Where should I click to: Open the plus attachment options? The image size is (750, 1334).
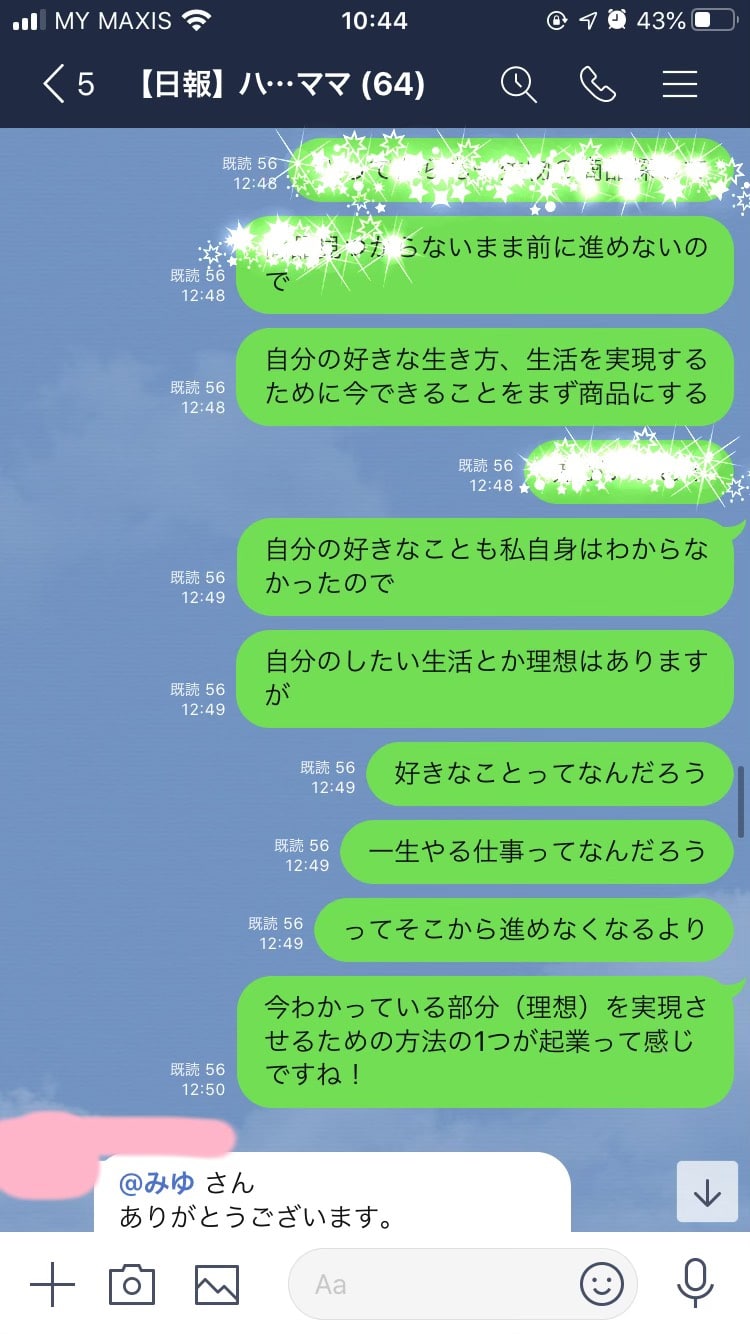(52, 1284)
